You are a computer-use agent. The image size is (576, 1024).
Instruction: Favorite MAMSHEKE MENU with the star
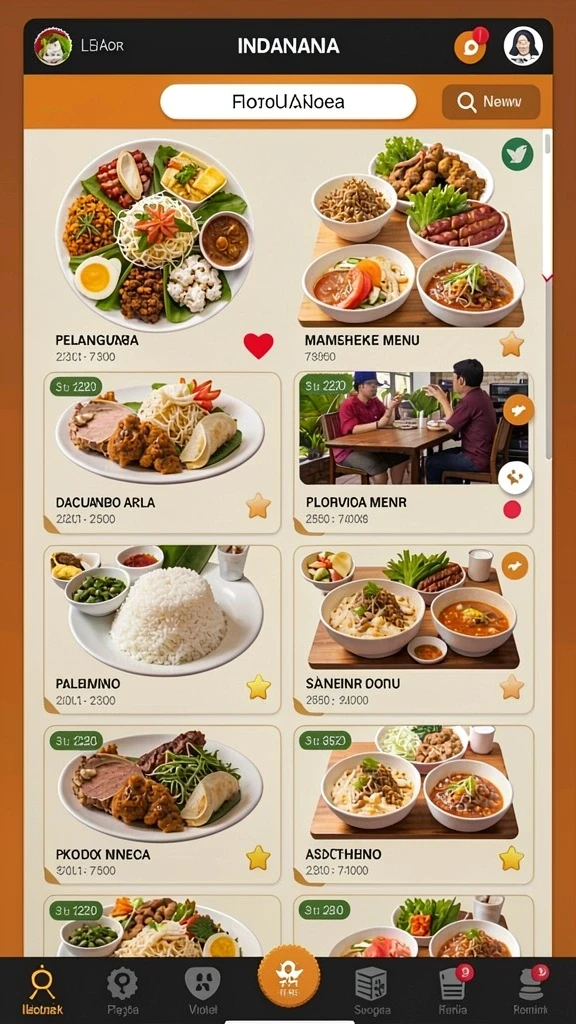point(512,344)
